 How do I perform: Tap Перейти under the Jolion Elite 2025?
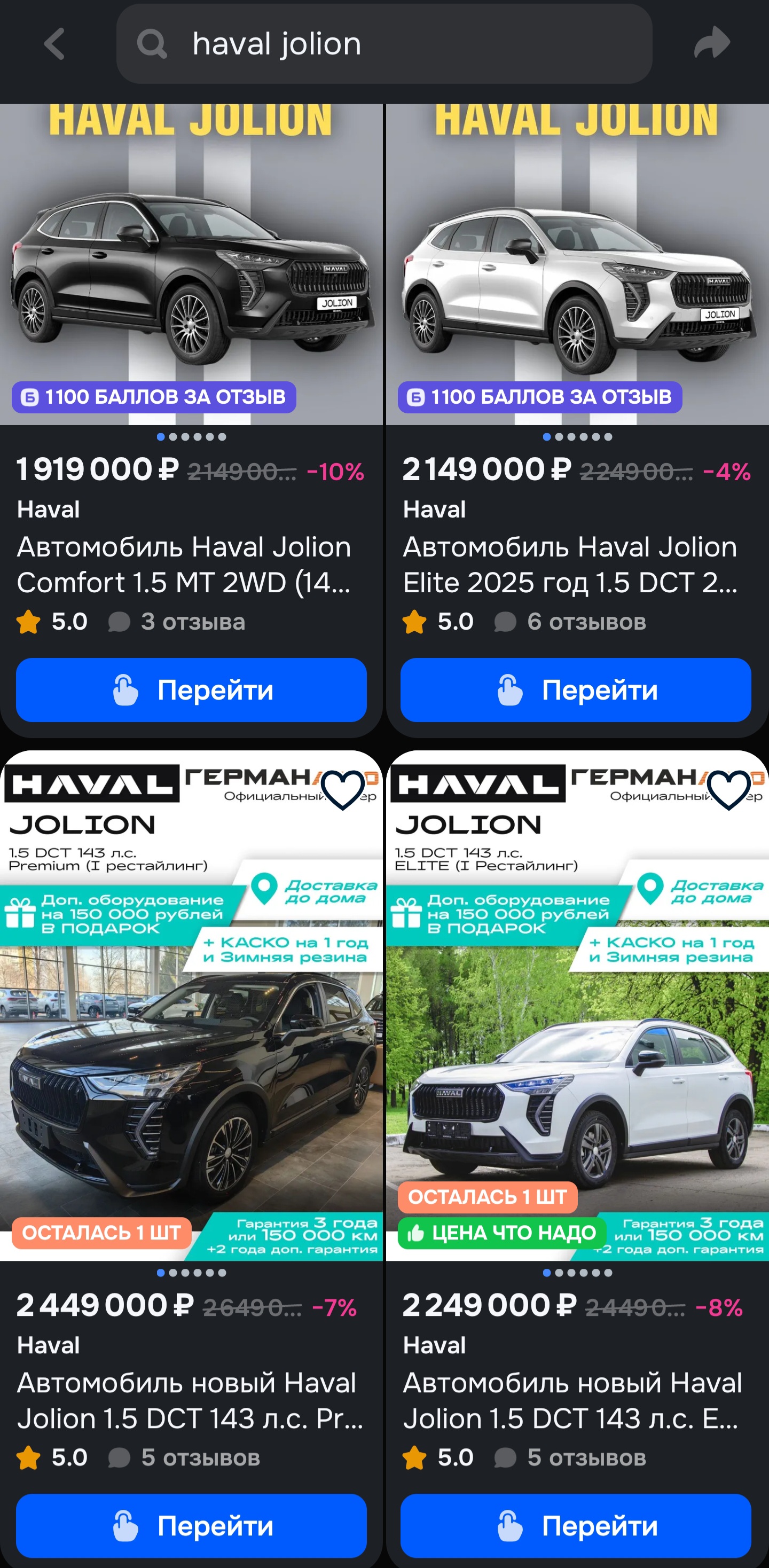pos(576,689)
